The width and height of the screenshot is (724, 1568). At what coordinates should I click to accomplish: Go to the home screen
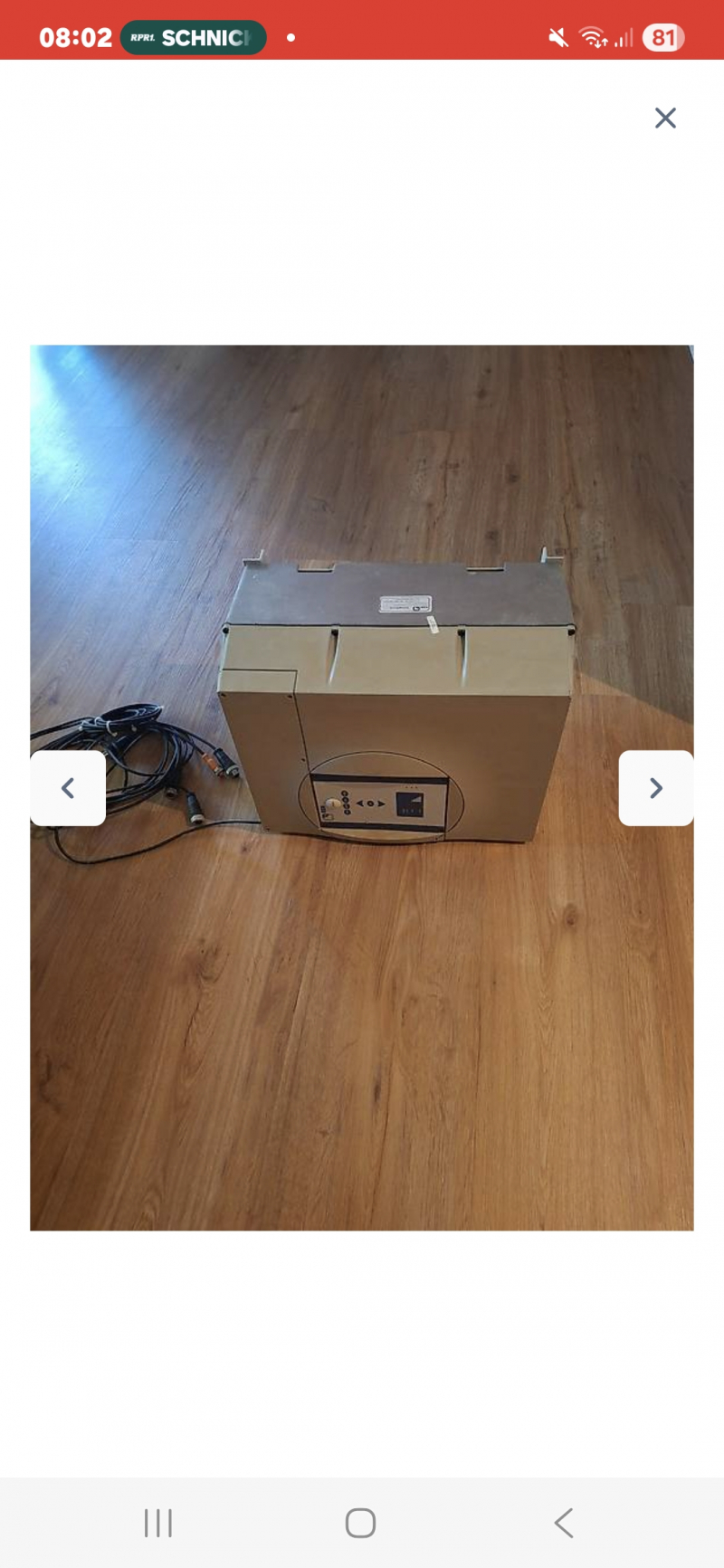(360, 1523)
